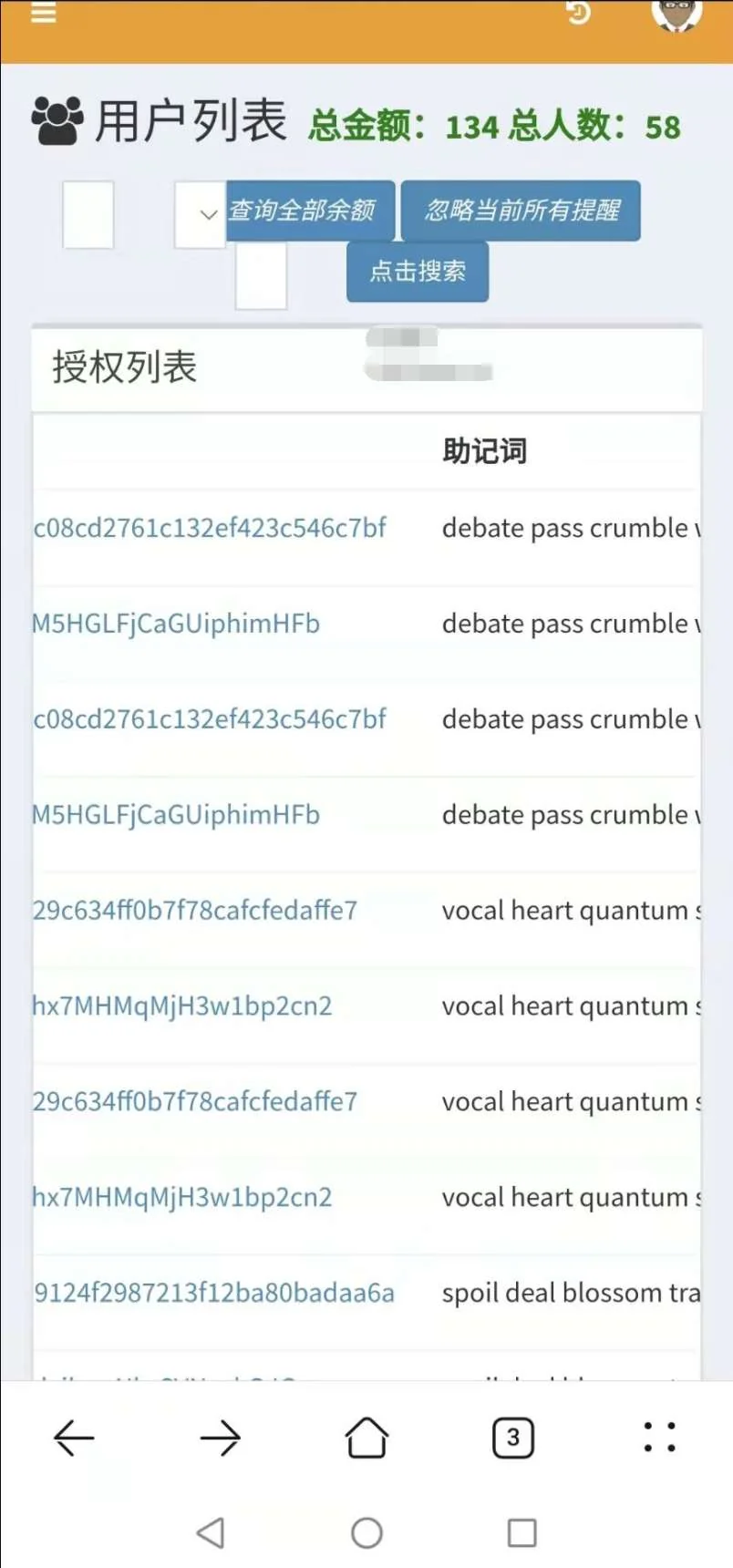Hit the 点击搜索 button
The width and height of the screenshot is (733, 1568).
(x=418, y=272)
